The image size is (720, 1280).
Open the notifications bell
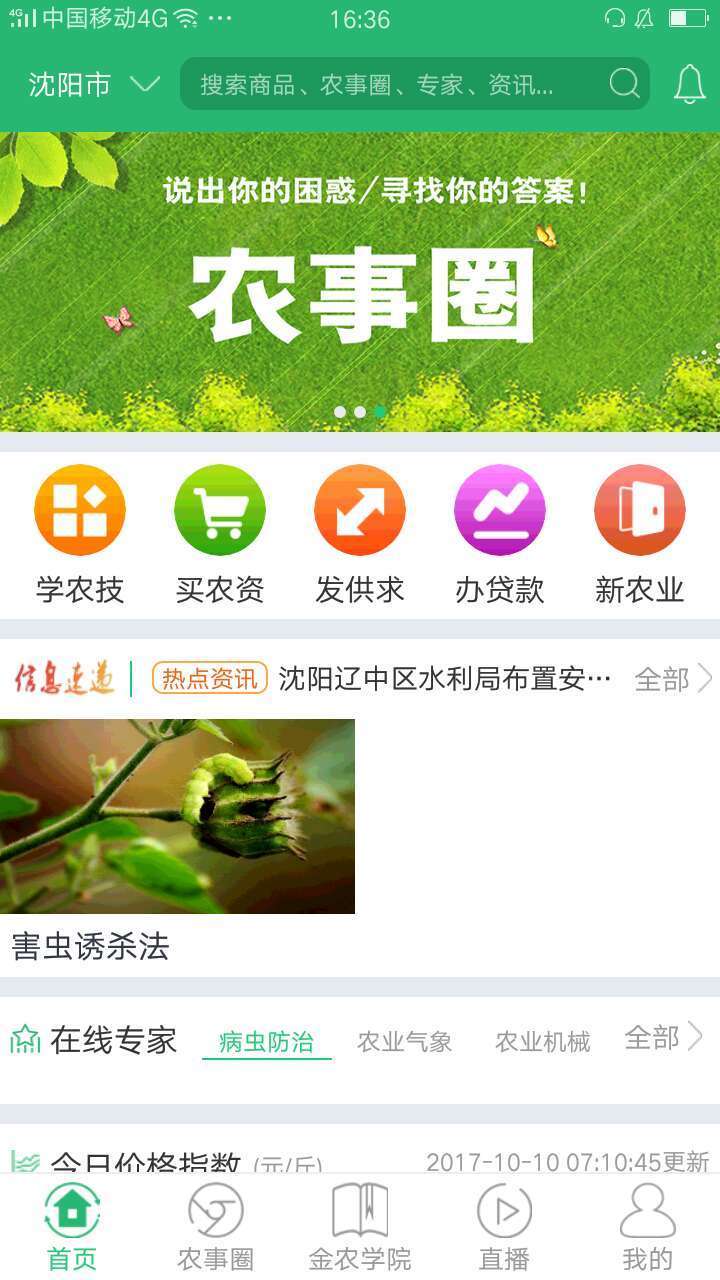689,85
